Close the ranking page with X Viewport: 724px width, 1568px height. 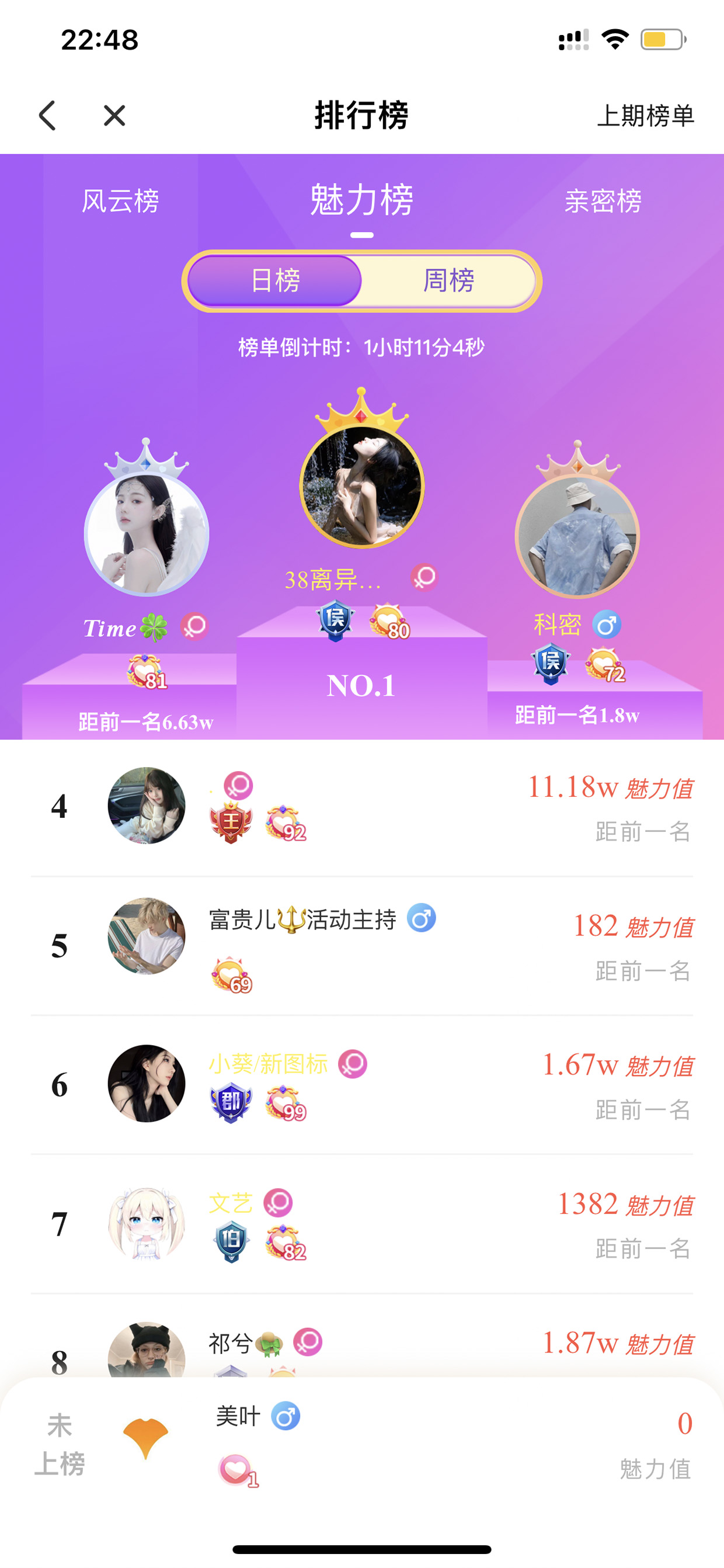(x=114, y=116)
